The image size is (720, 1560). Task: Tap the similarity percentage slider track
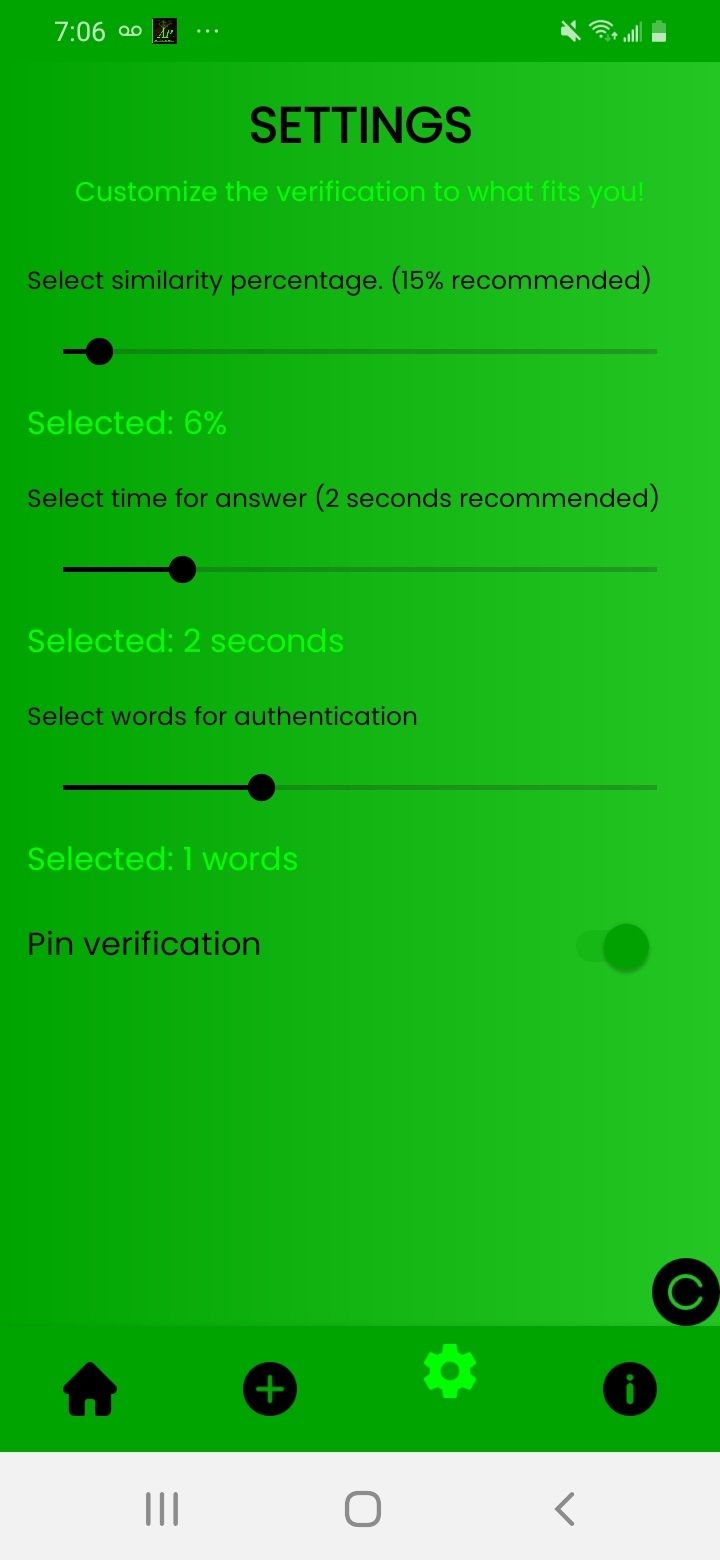360,351
